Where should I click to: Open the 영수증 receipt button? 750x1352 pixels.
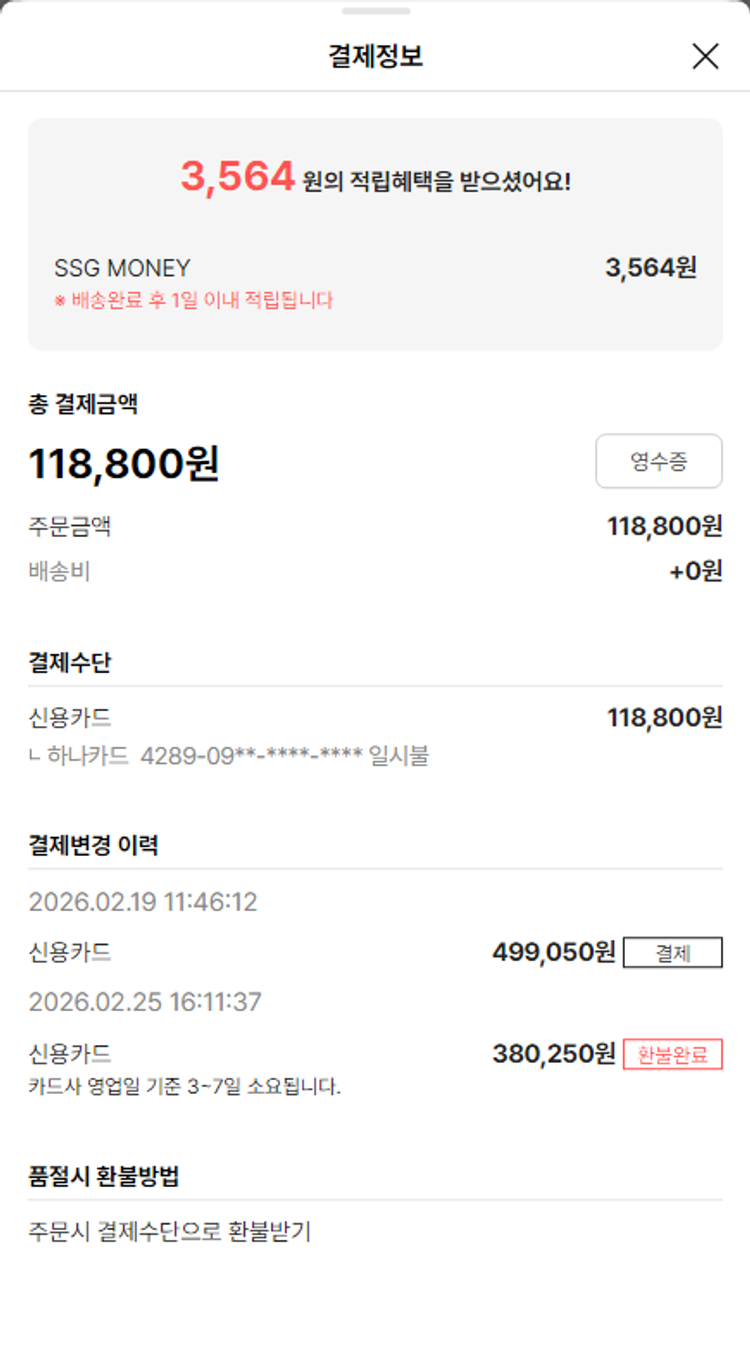click(x=658, y=461)
